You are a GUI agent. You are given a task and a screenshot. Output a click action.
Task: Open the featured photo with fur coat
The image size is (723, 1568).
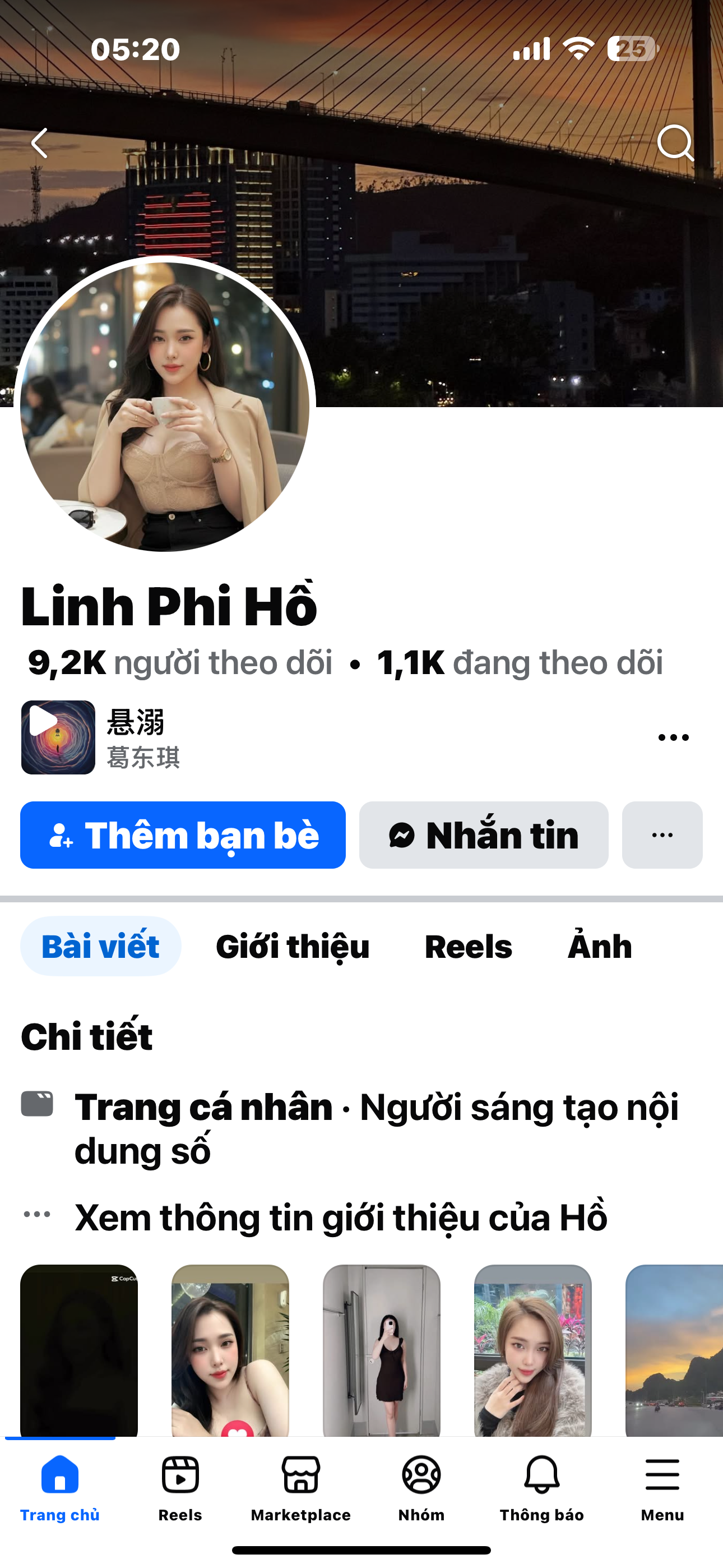532,1352
